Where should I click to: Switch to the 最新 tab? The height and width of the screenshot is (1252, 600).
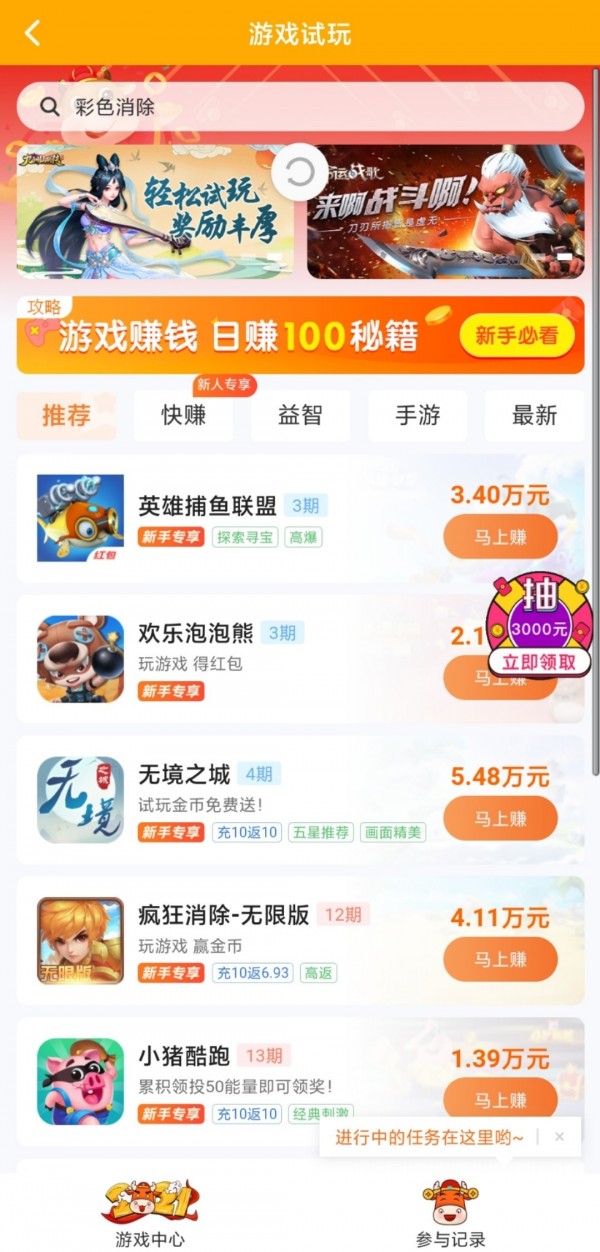pyautogui.click(x=534, y=416)
